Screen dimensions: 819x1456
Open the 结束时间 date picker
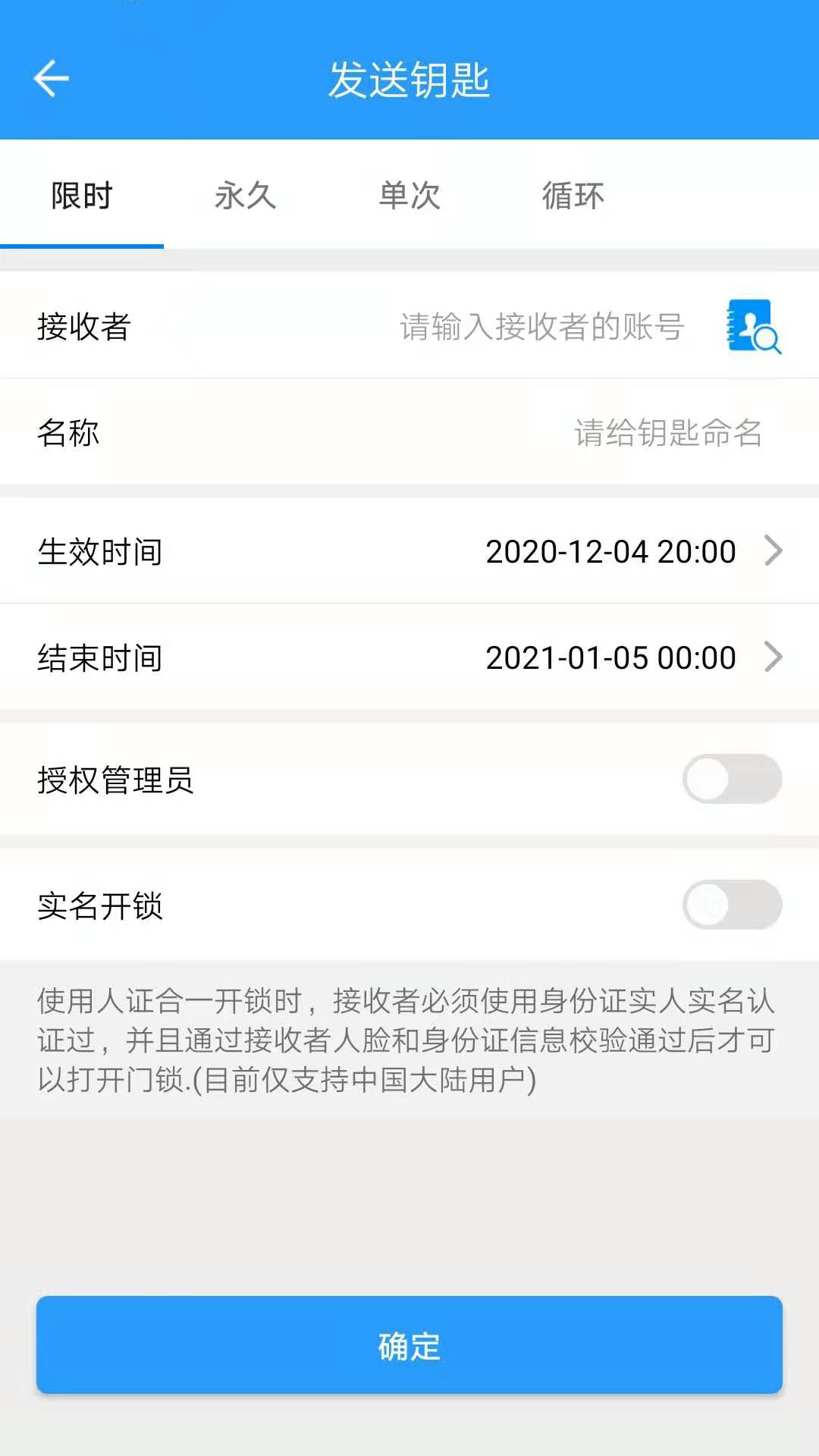pos(409,657)
